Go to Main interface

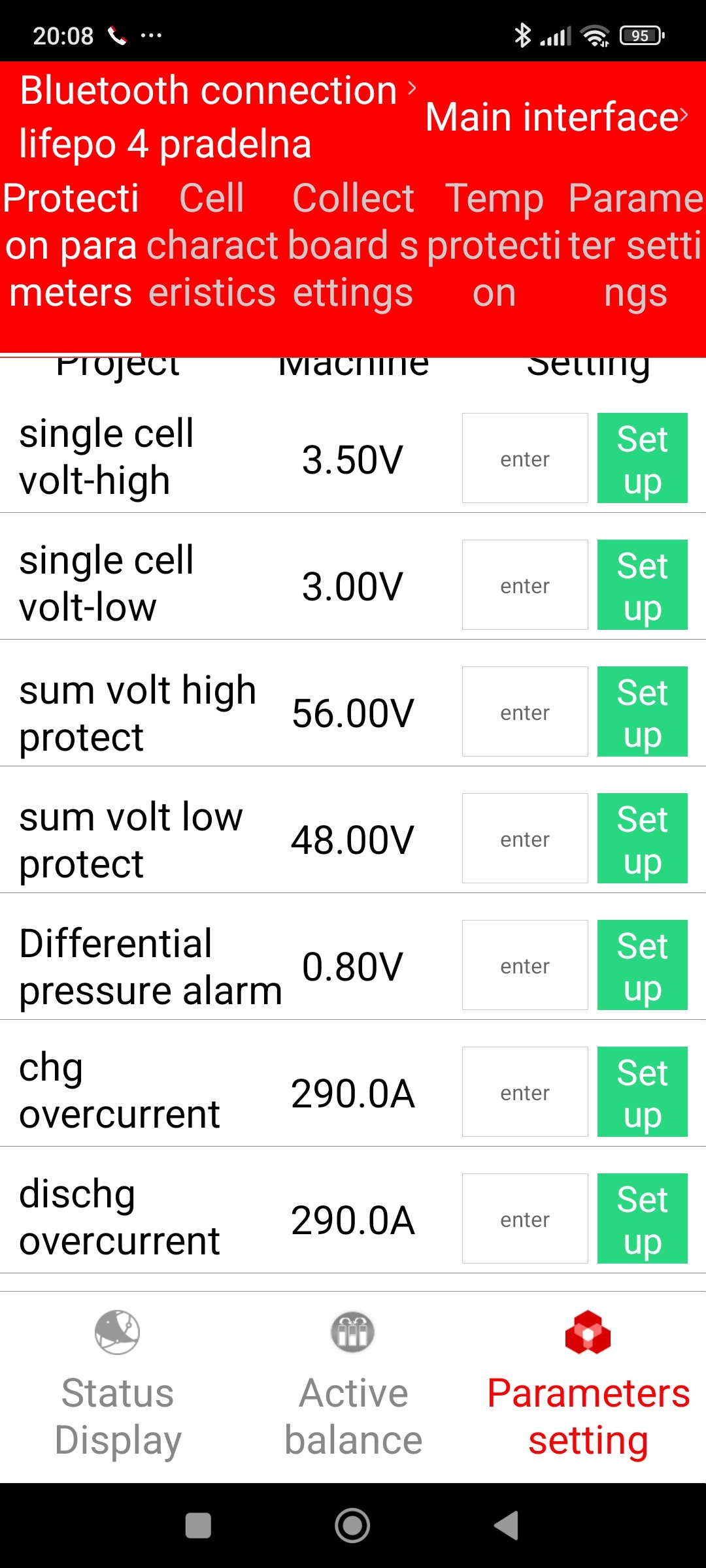click(556, 118)
